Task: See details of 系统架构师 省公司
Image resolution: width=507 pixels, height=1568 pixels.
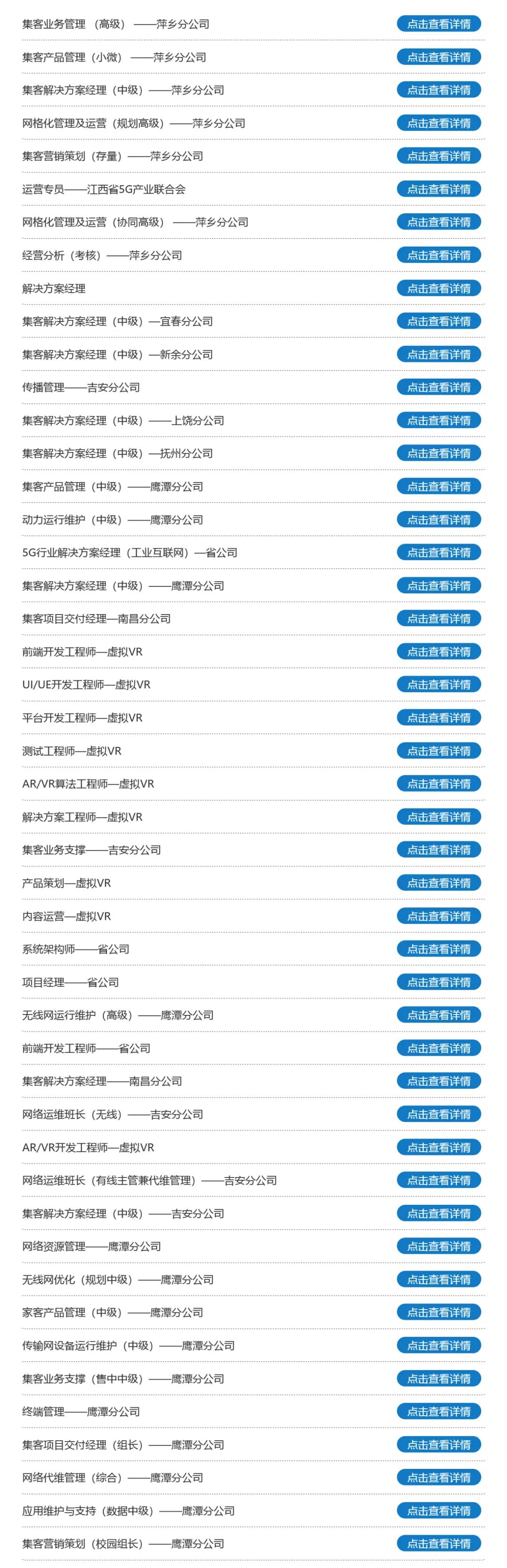Action: pyautogui.click(x=438, y=948)
